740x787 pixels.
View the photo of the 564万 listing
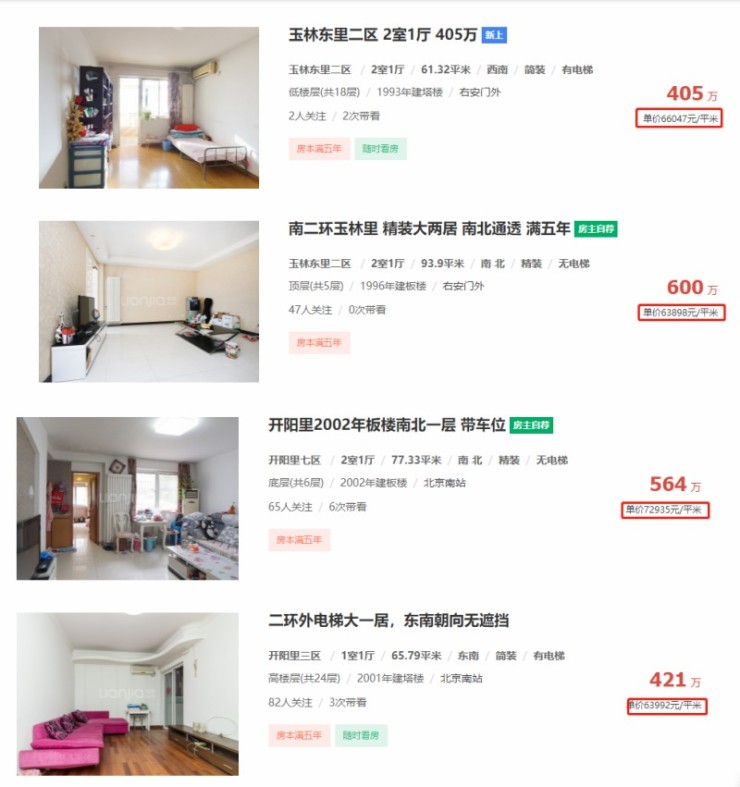pos(127,498)
